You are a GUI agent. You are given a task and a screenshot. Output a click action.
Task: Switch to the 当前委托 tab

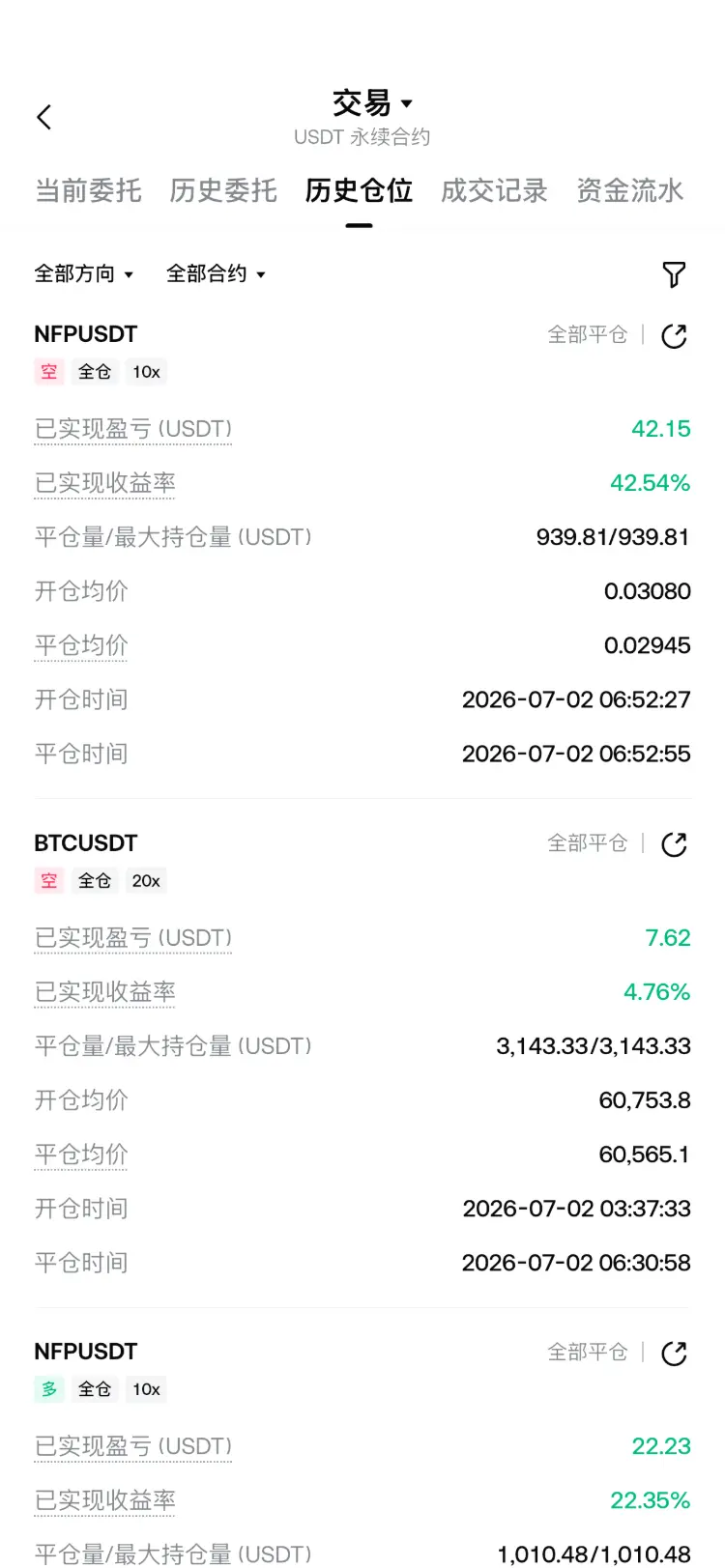point(88,190)
